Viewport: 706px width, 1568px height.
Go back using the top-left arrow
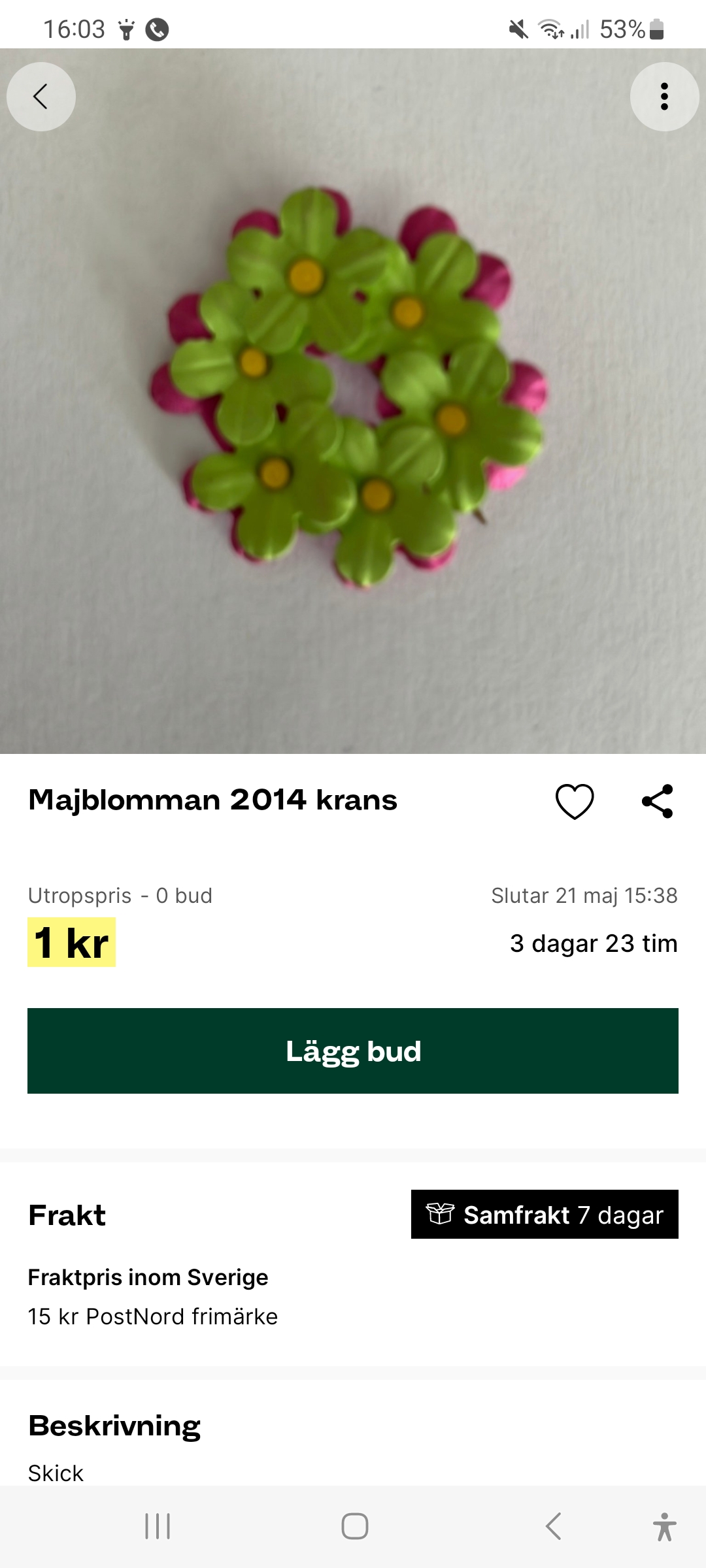[x=41, y=97]
